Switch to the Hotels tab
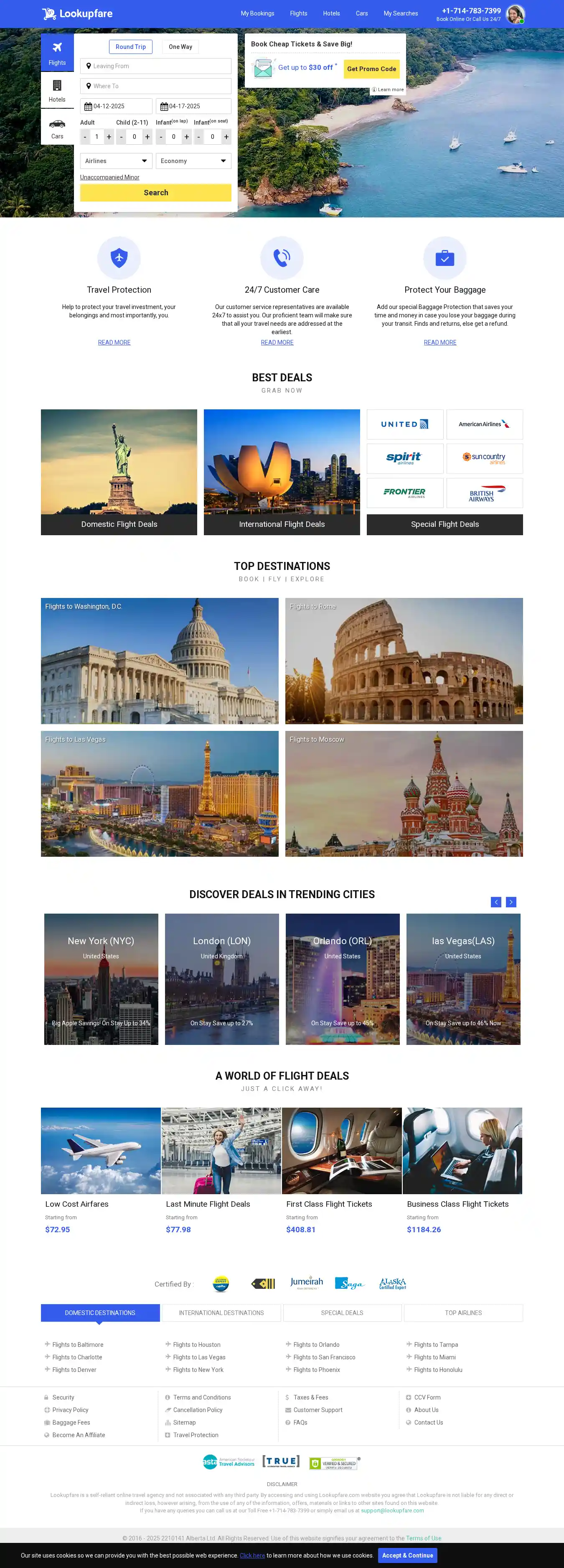 (57, 90)
